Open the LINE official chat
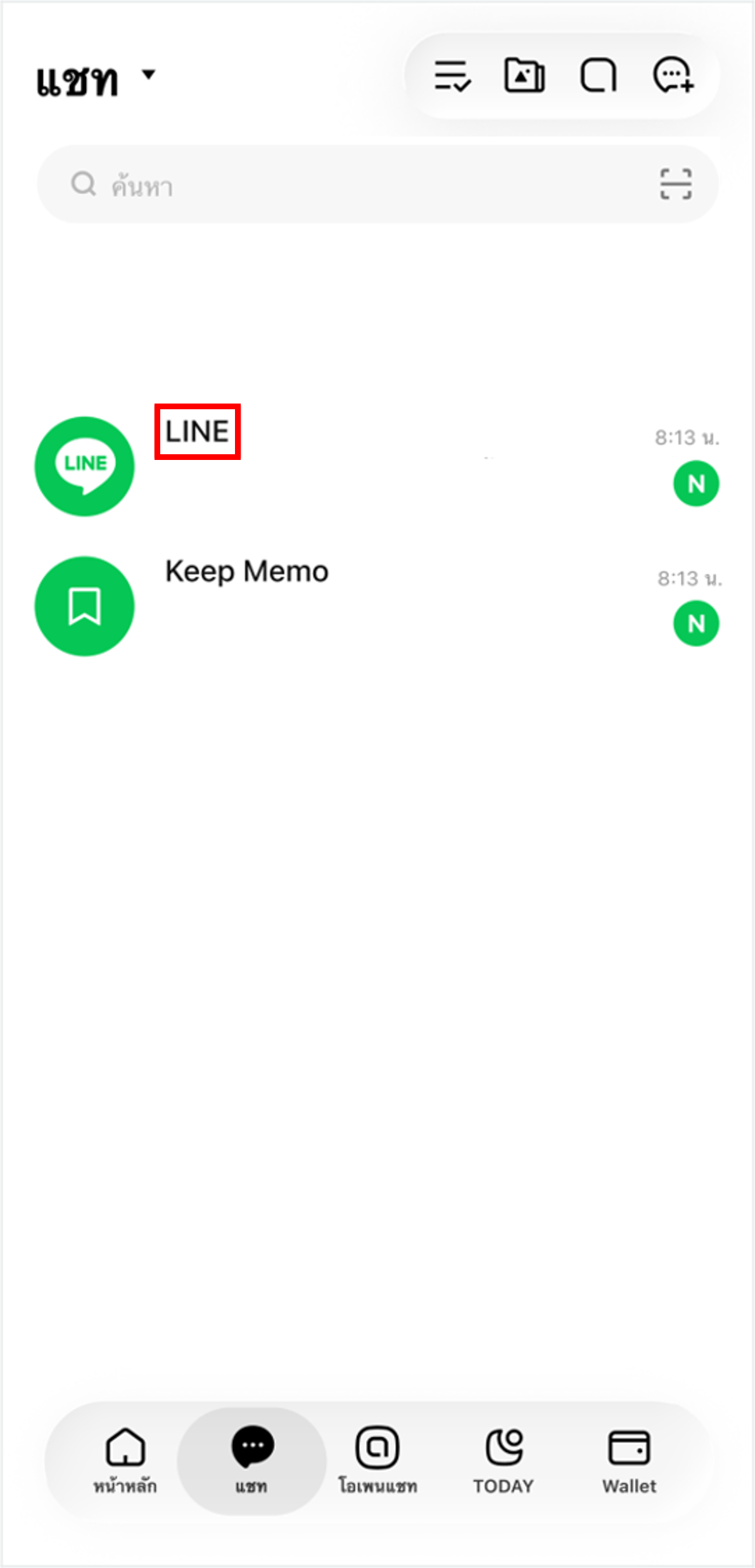755x1568 pixels. (377, 466)
